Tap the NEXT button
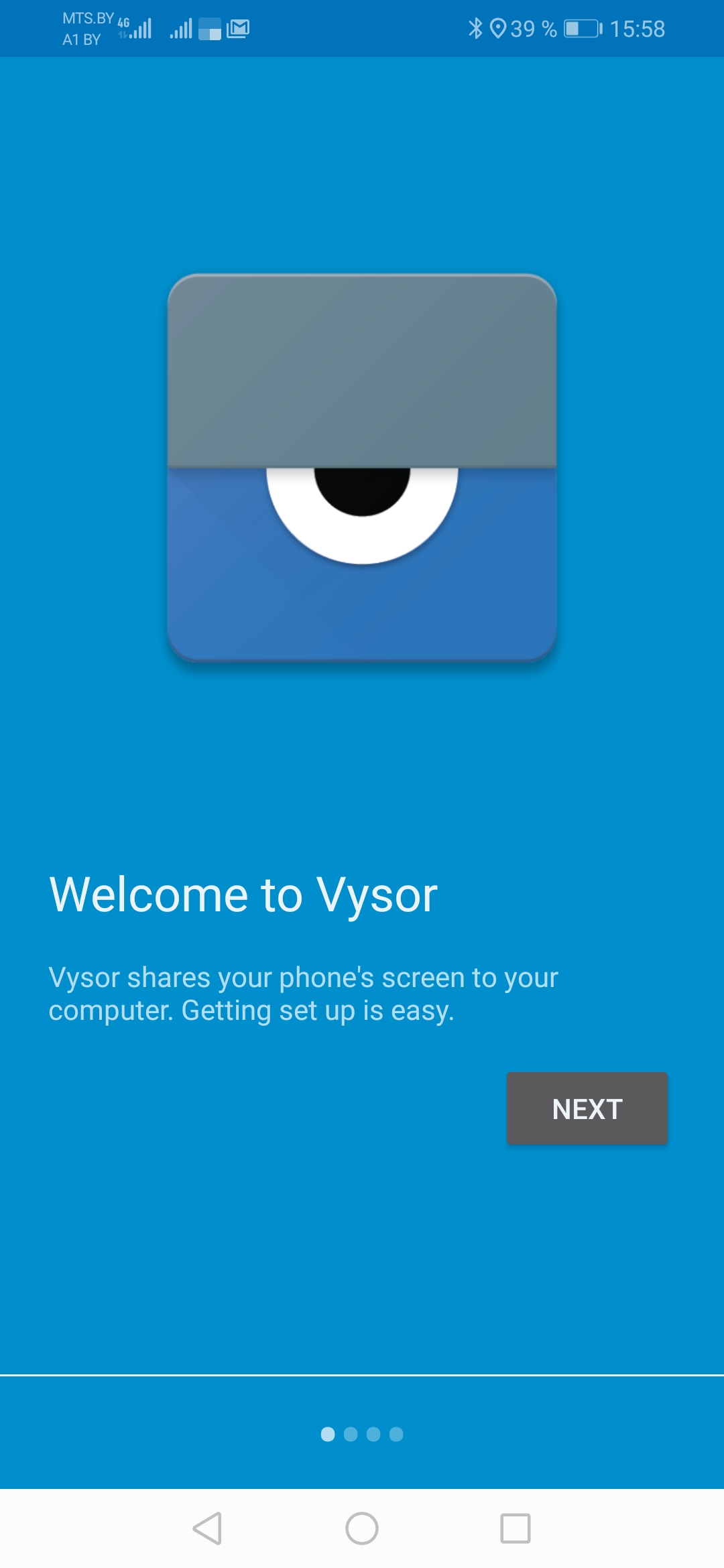This screenshot has width=724, height=1568. [587, 1108]
